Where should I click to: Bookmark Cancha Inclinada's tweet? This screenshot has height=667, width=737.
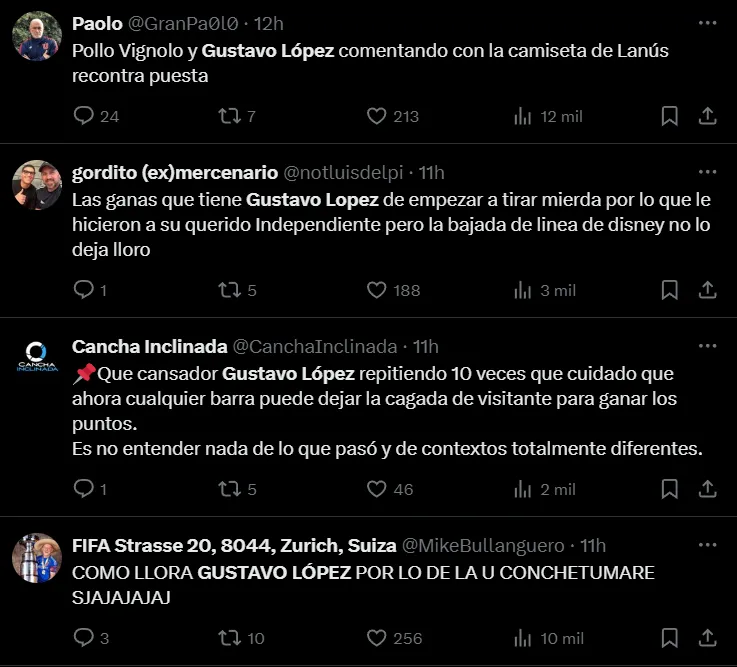tap(669, 489)
